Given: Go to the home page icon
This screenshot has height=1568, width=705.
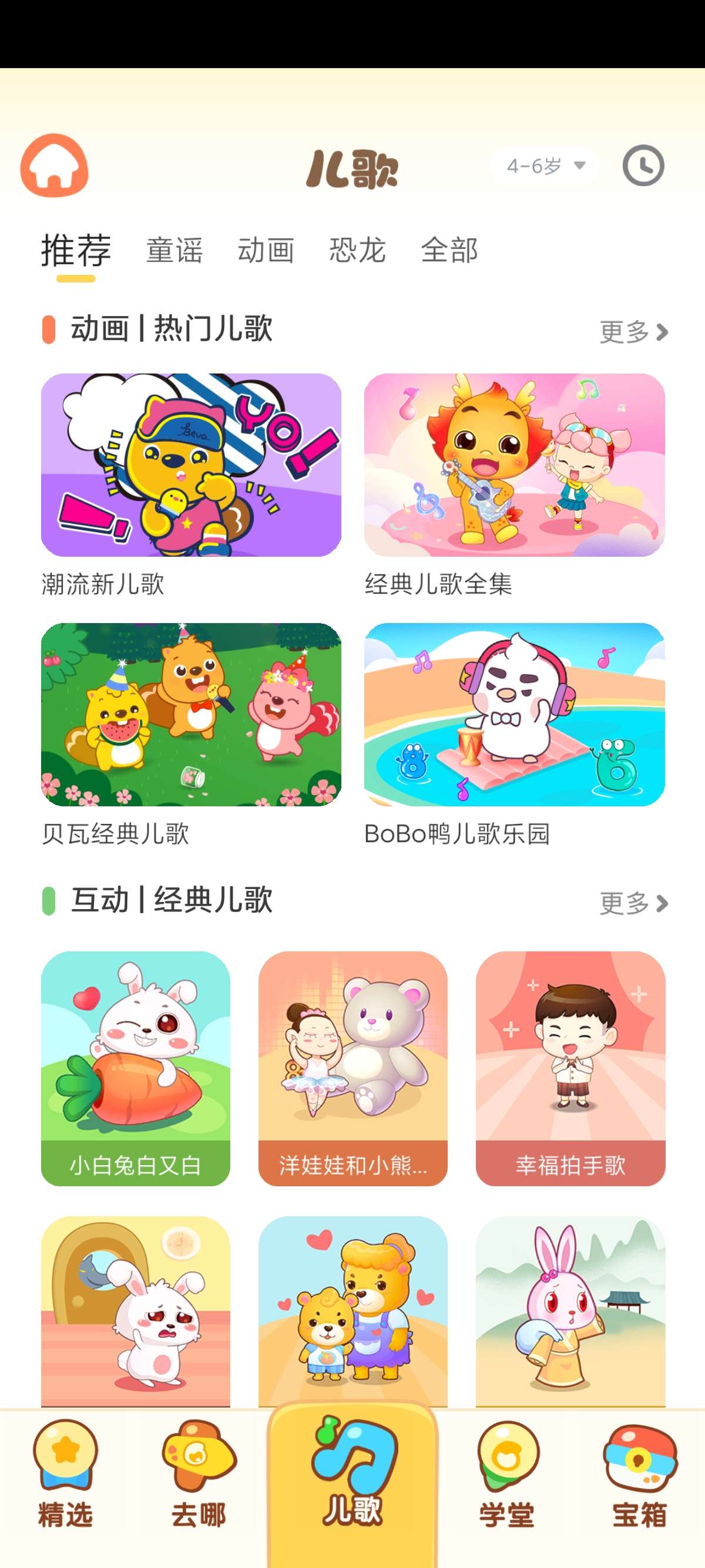Looking at the screenshot, I should pos(54,166).
